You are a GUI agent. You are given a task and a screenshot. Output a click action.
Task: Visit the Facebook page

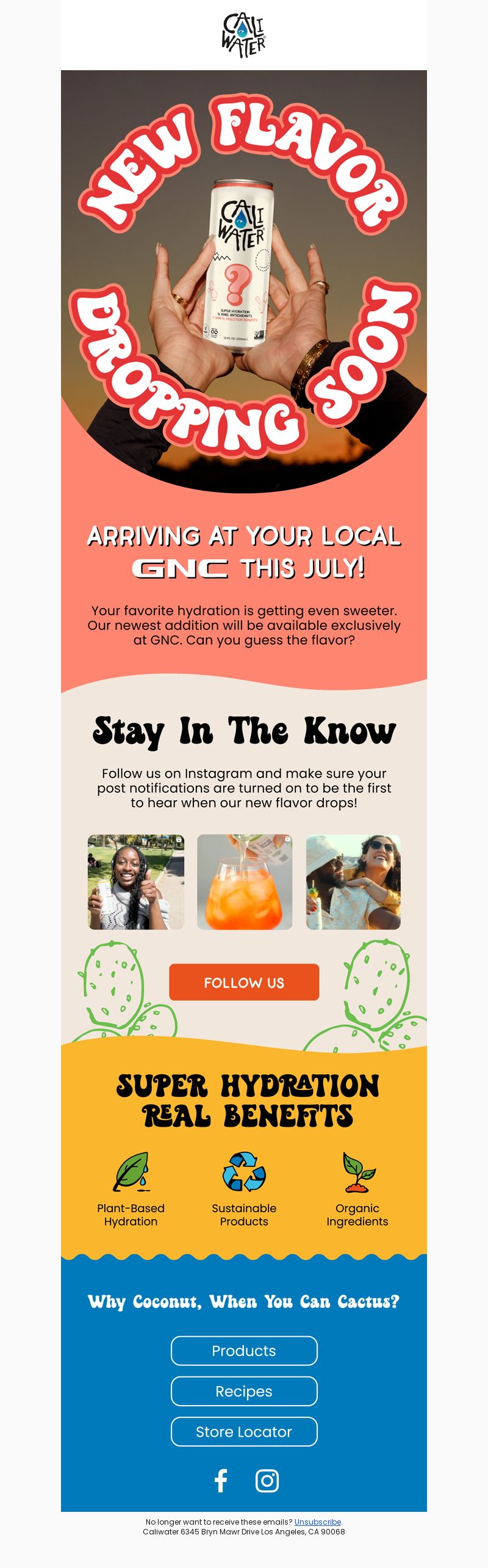pyautogui.click(x=221, y=1481)
